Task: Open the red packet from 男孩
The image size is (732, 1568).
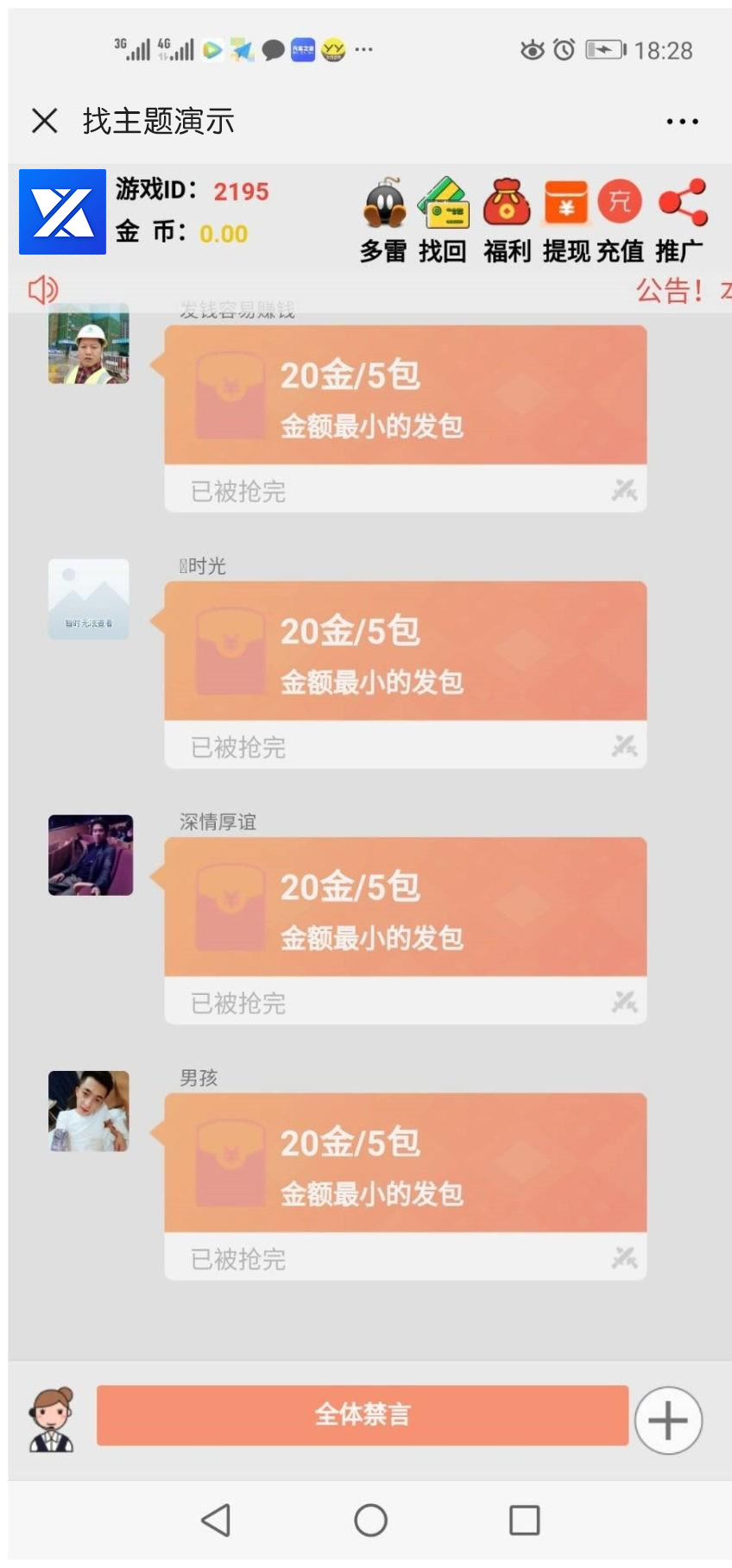Action: pos(405,1163)
